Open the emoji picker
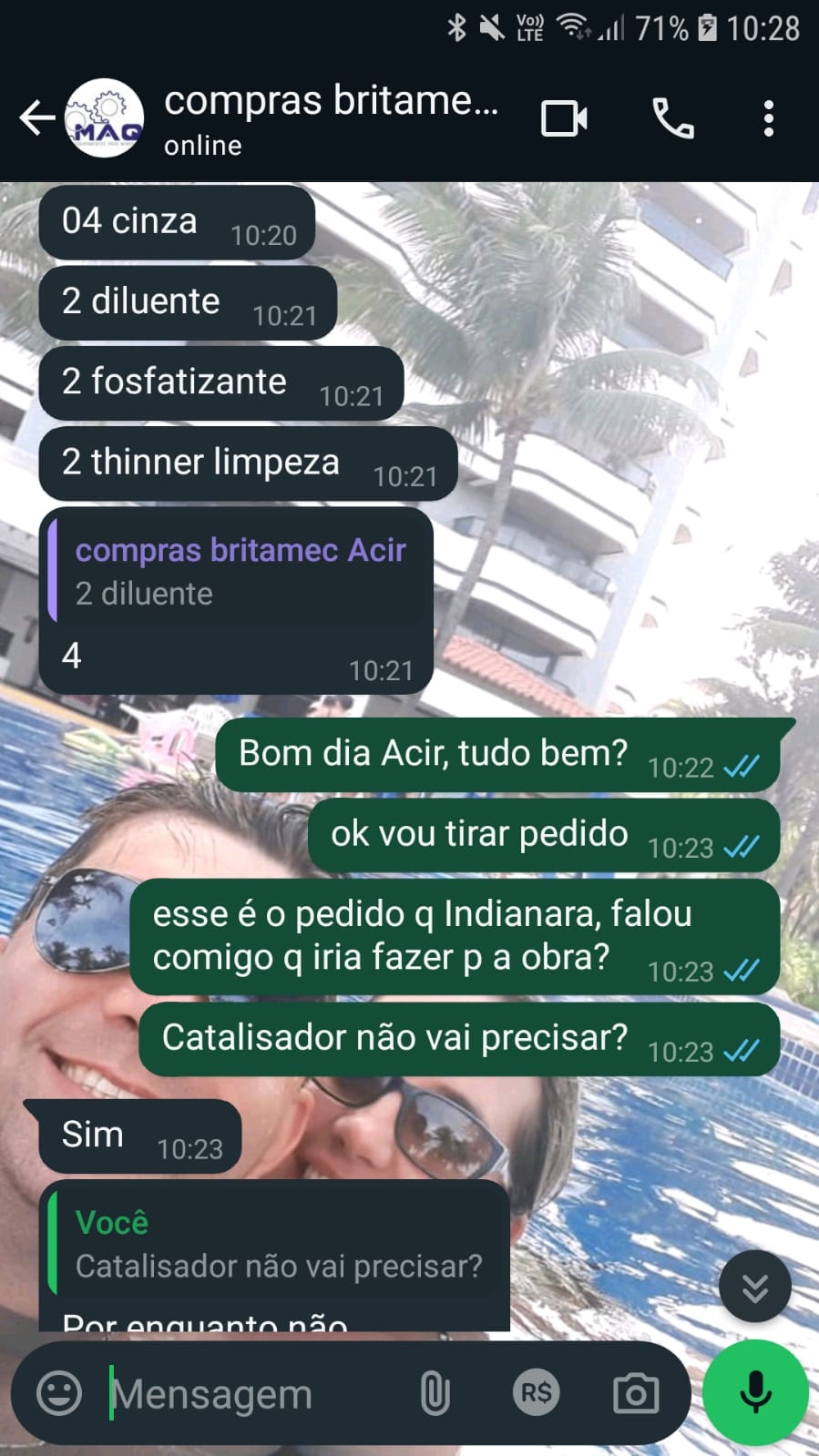This screenshot has height=1456, width=819. 59,1393
